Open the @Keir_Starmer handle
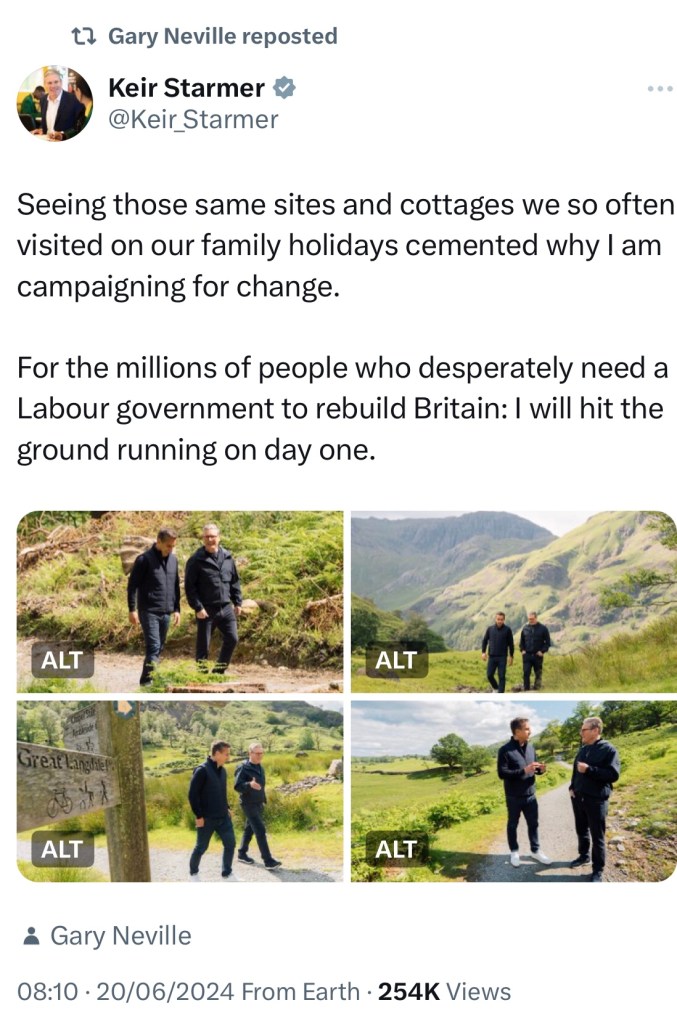Screen dimensions: 677x1024 coord(193,121)
